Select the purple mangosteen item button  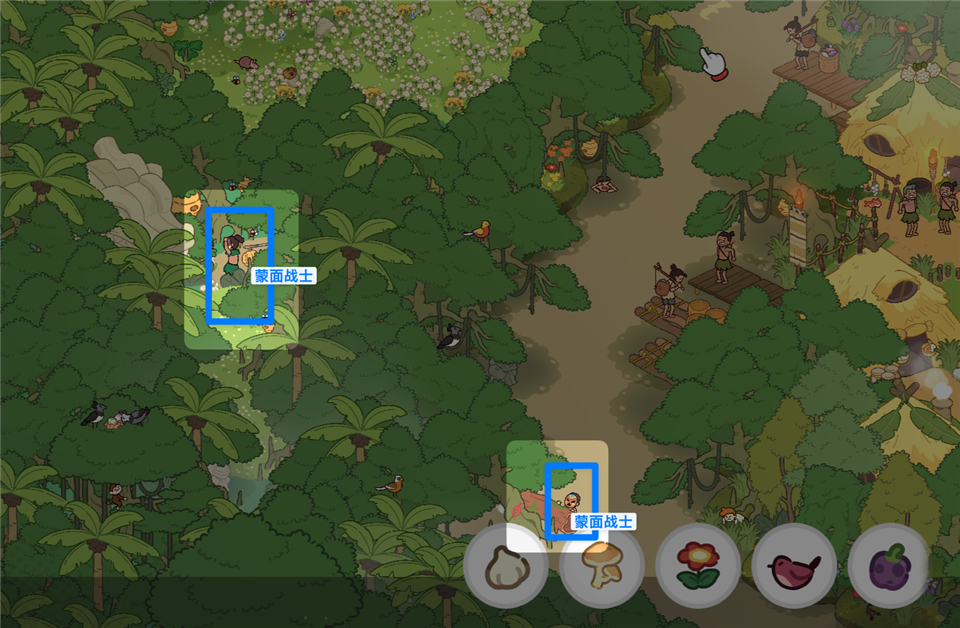coord(888,566)
